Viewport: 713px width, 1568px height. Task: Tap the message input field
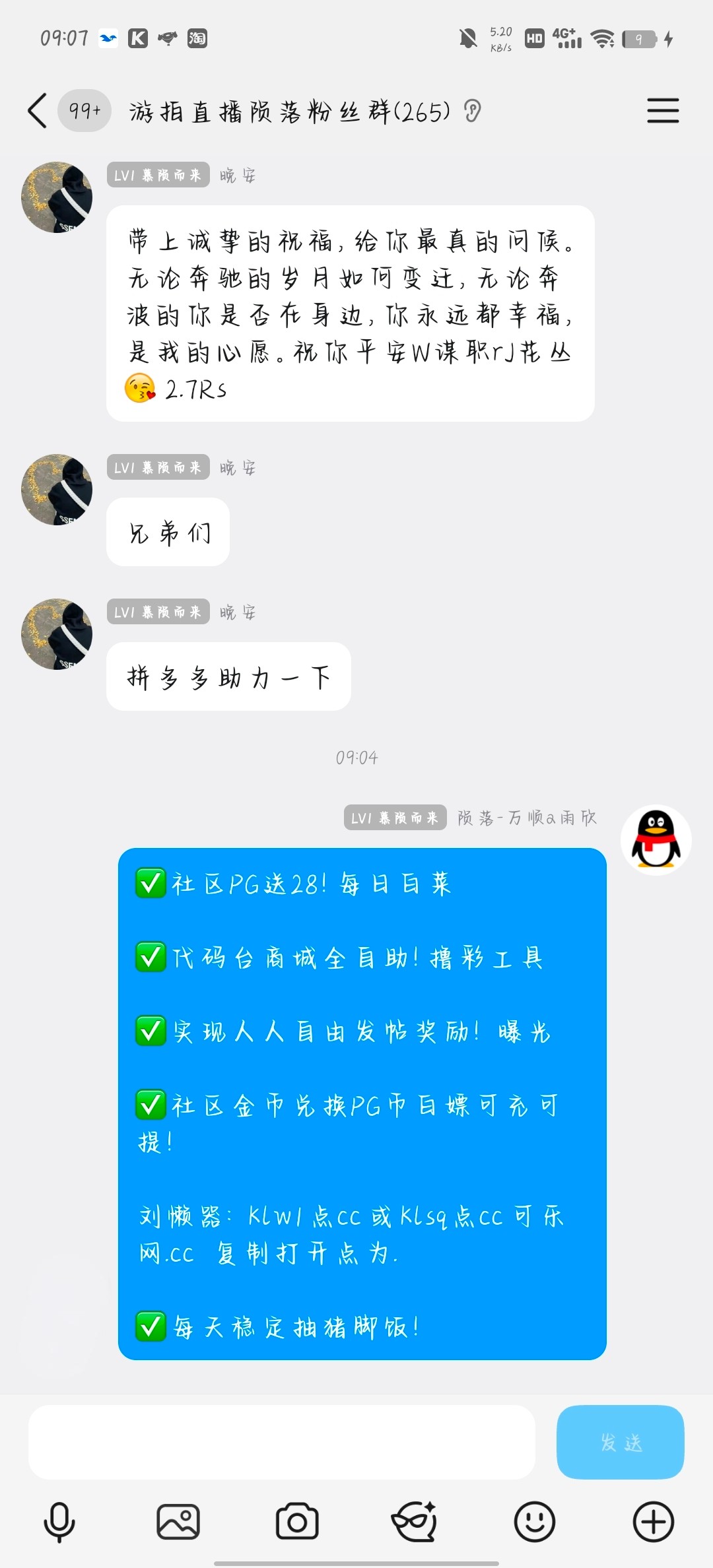281,1442
